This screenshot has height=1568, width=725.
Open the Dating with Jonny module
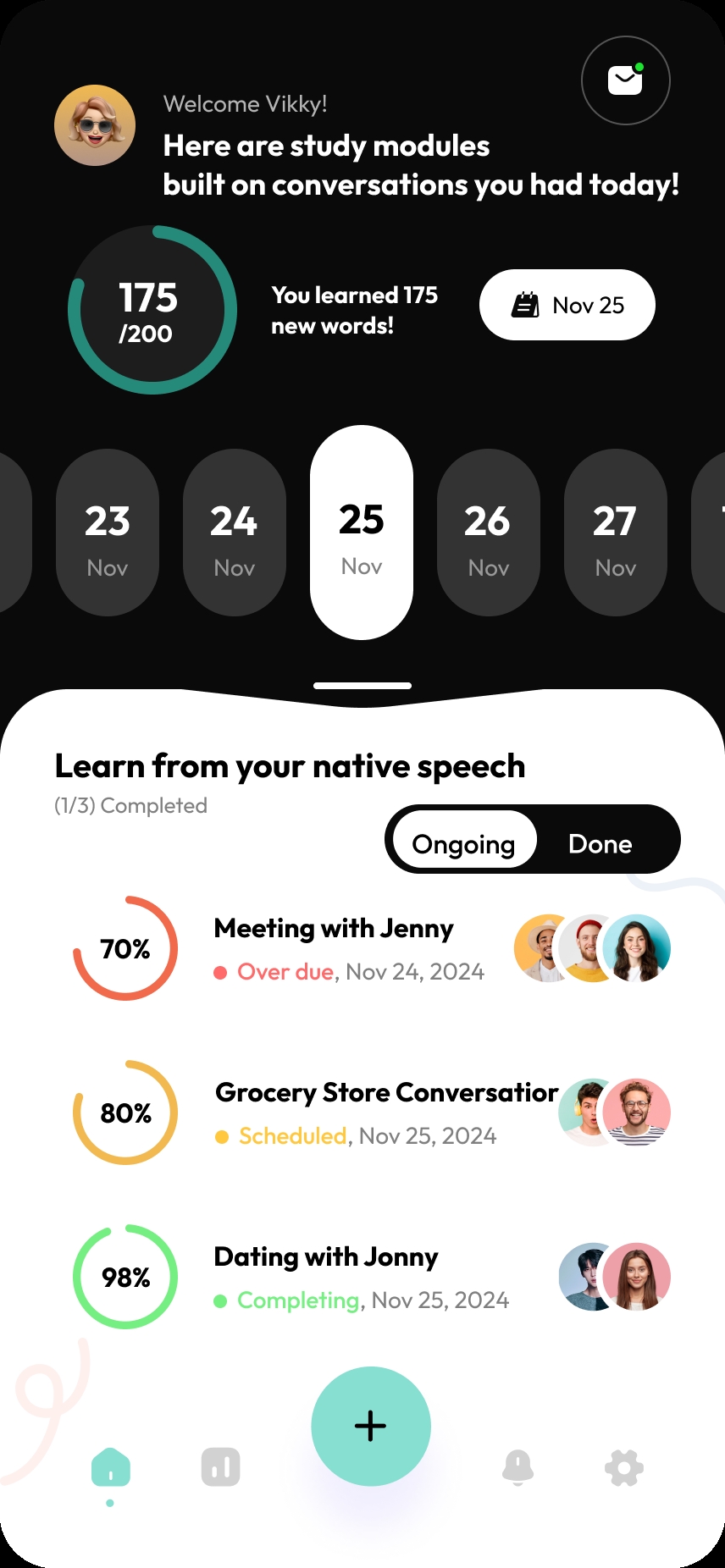[326, 1257]
